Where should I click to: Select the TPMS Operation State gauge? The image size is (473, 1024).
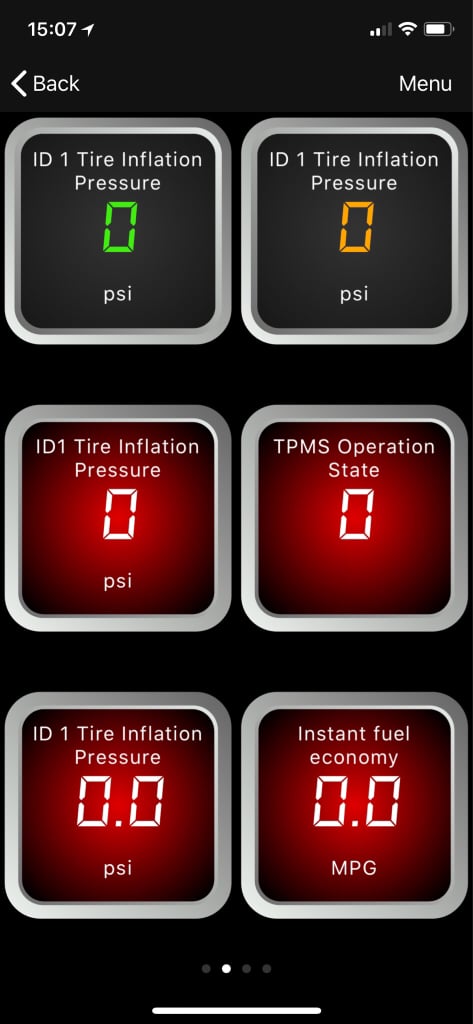coord(354,518)
